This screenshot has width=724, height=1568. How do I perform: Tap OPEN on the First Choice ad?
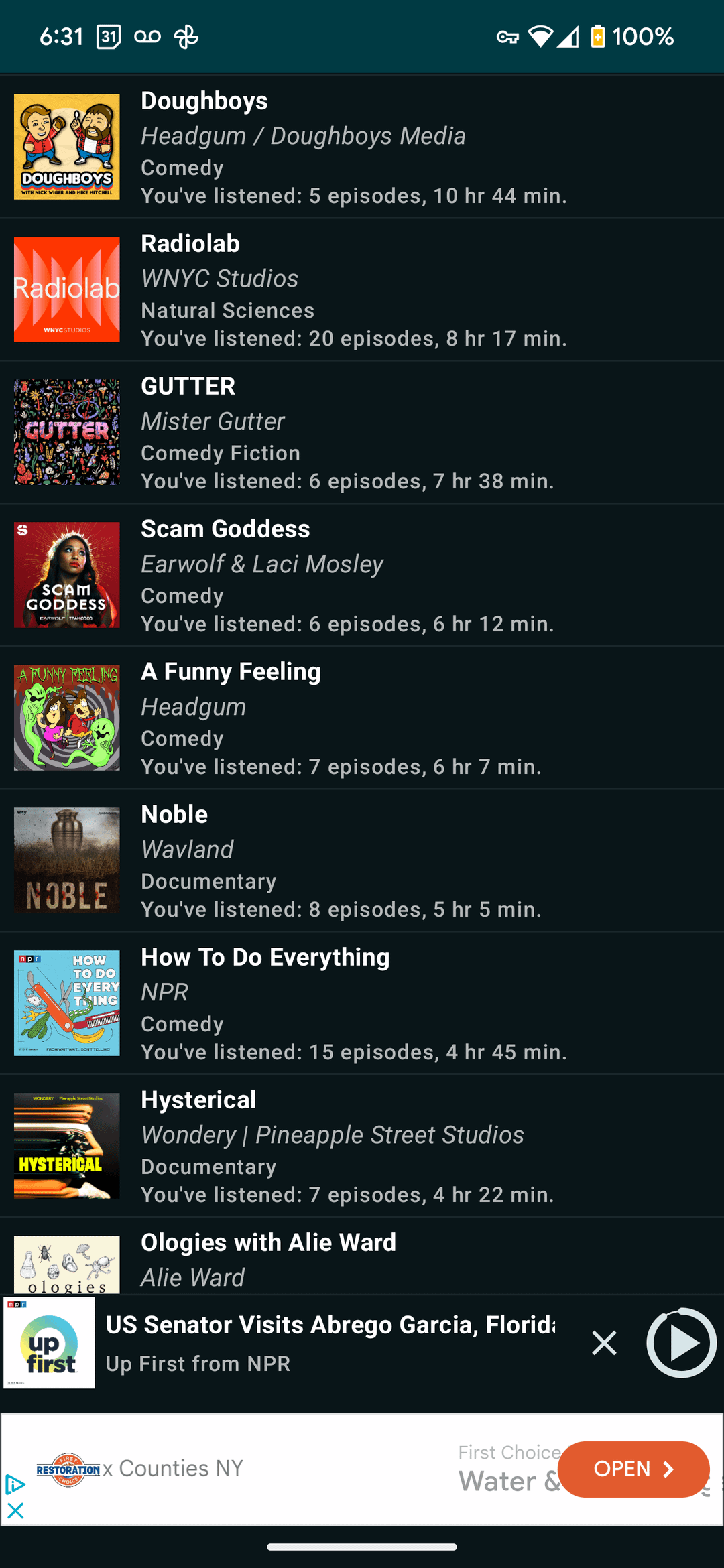pyautogui.click(x=633, y=1469)
